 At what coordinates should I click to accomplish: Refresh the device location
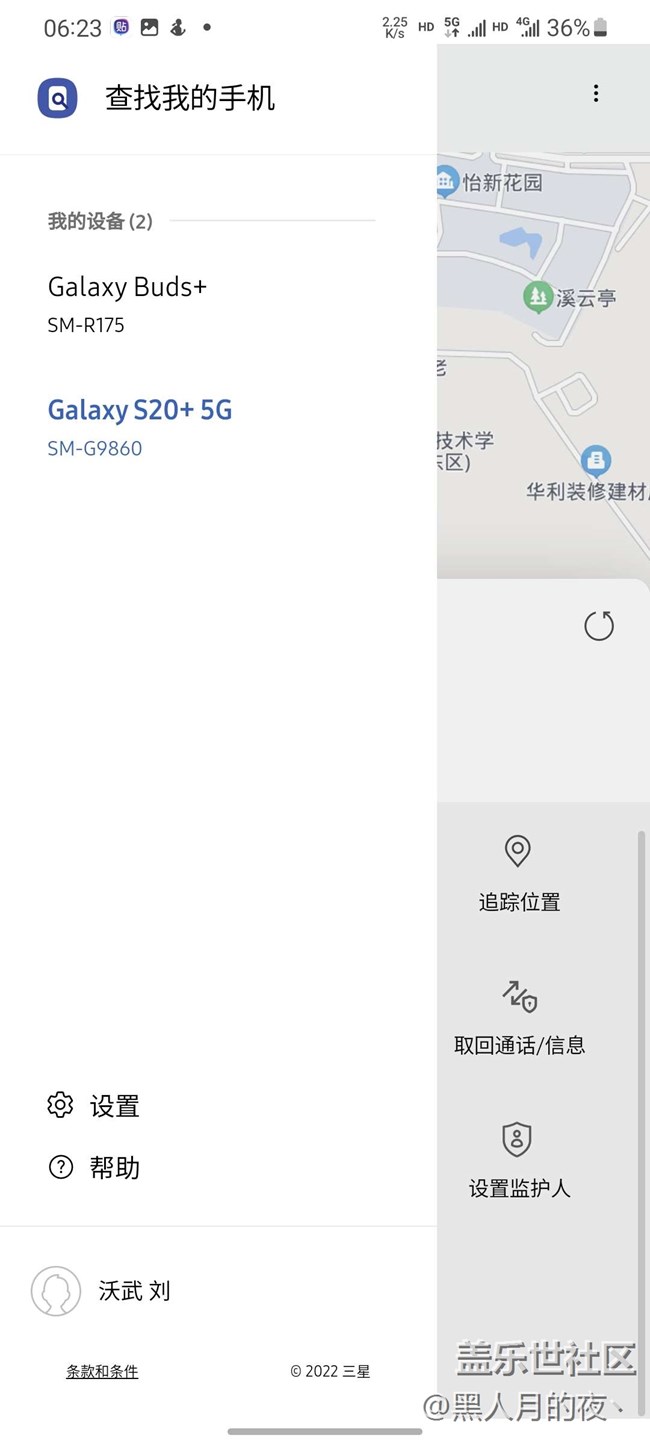(599, 626)
